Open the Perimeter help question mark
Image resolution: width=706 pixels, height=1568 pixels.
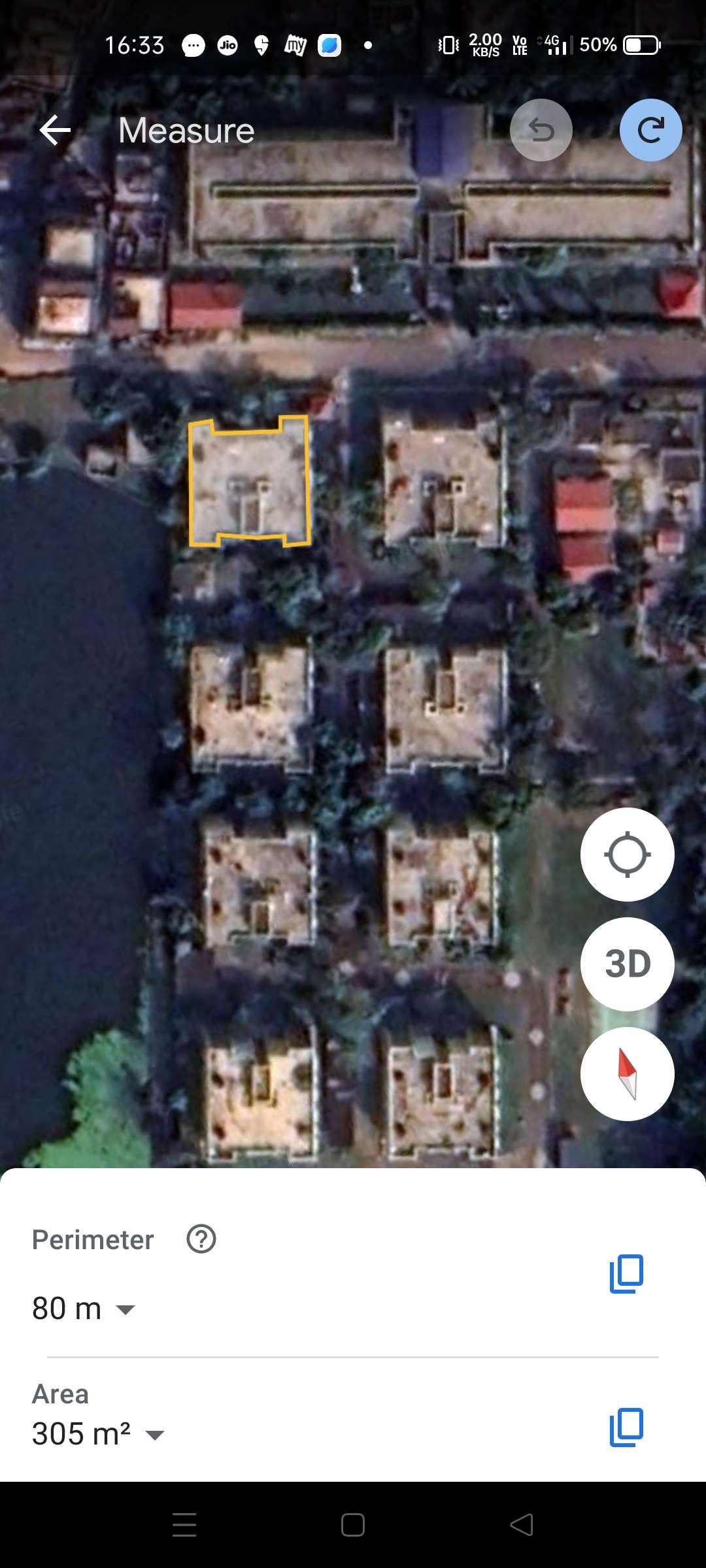tap(201, 1239)
